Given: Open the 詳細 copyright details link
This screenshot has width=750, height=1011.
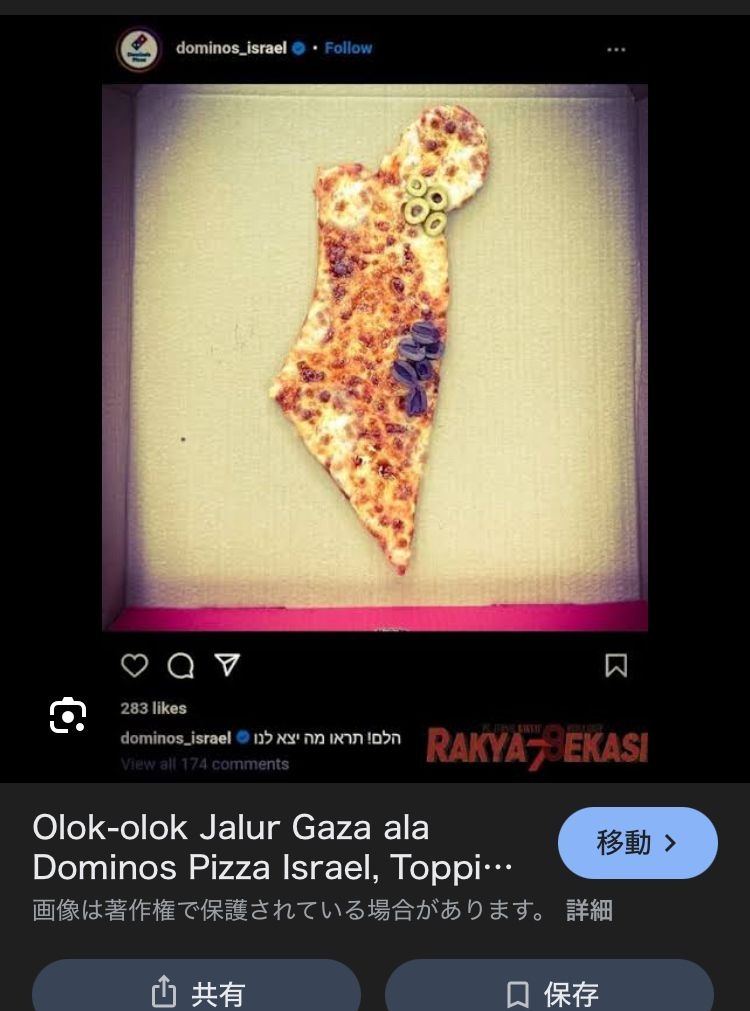Looking at the screenshot, I should [x=589, y=910].
